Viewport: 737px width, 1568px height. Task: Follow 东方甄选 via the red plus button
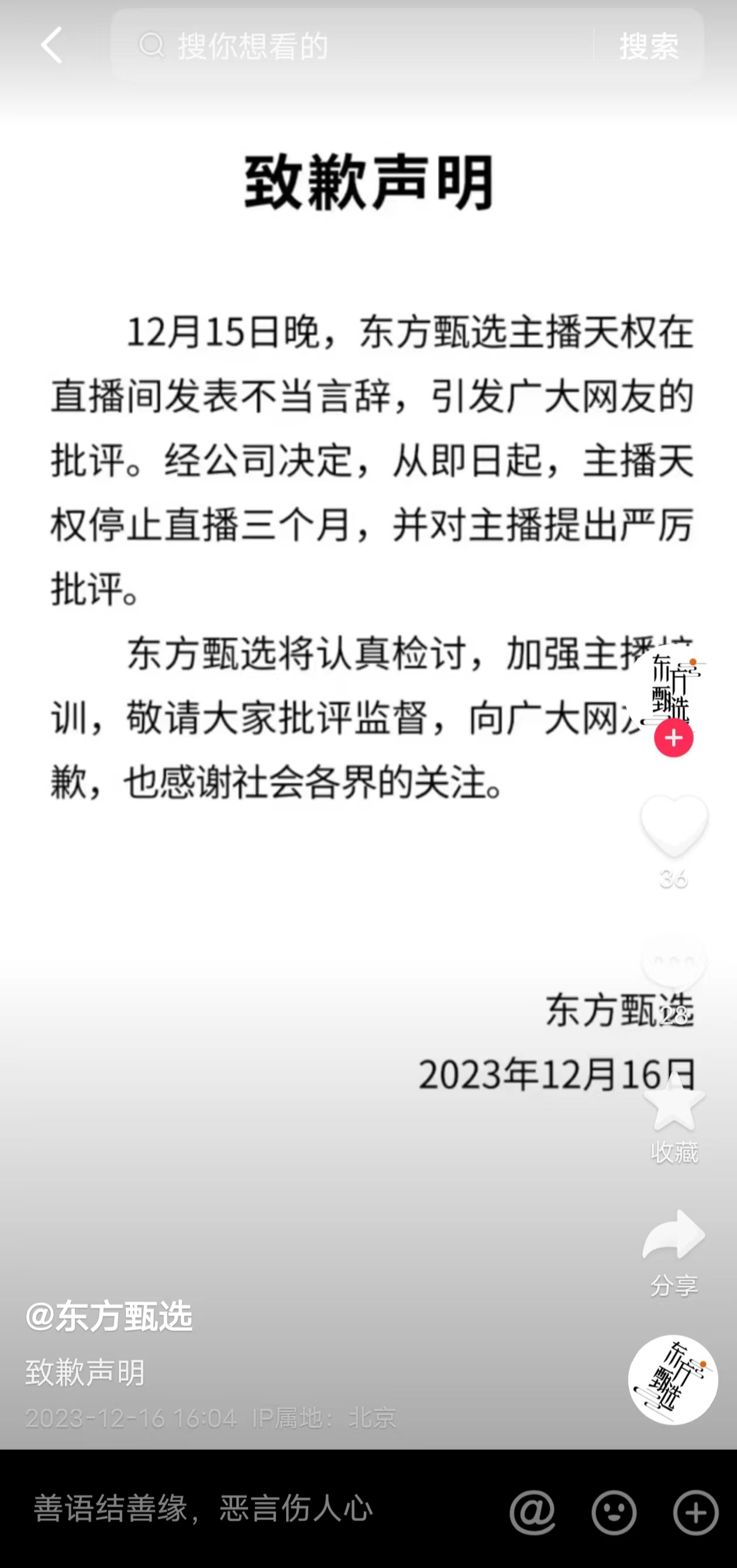[x=673, y=738]
